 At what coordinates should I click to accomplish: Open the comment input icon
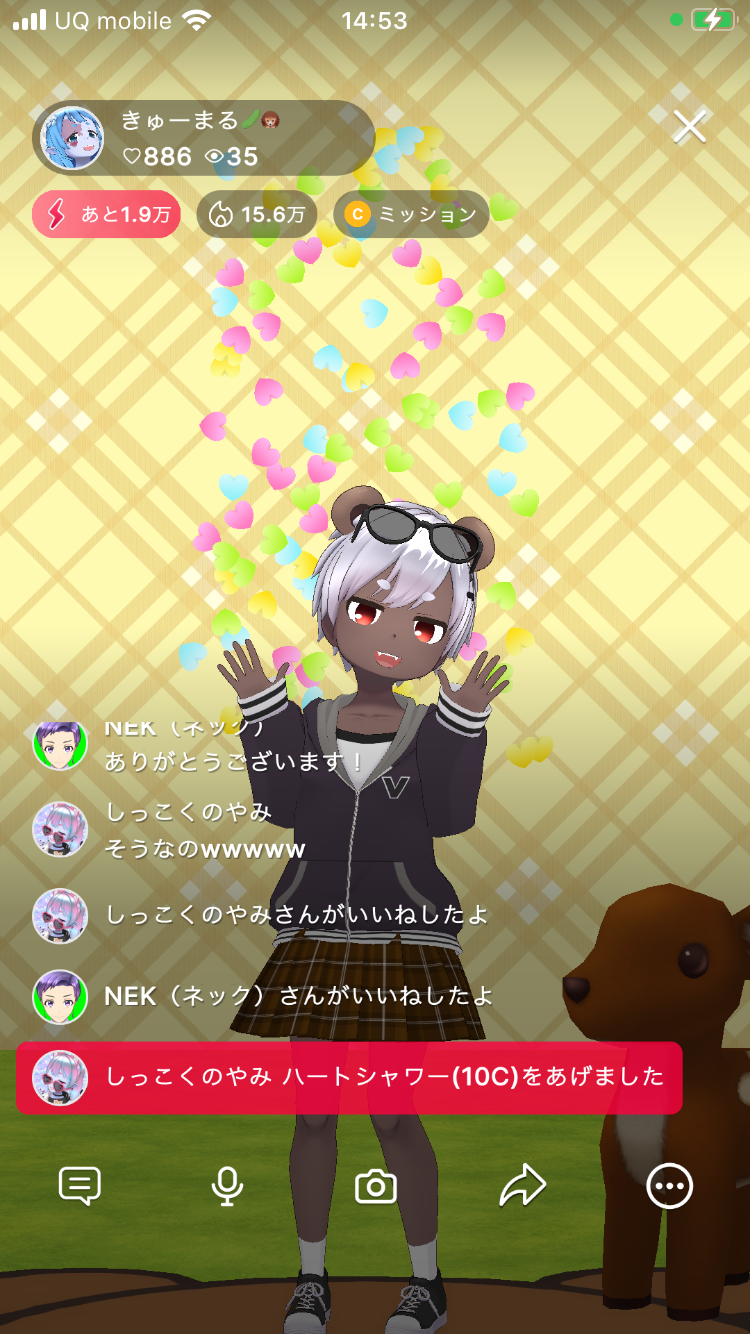80,1186
